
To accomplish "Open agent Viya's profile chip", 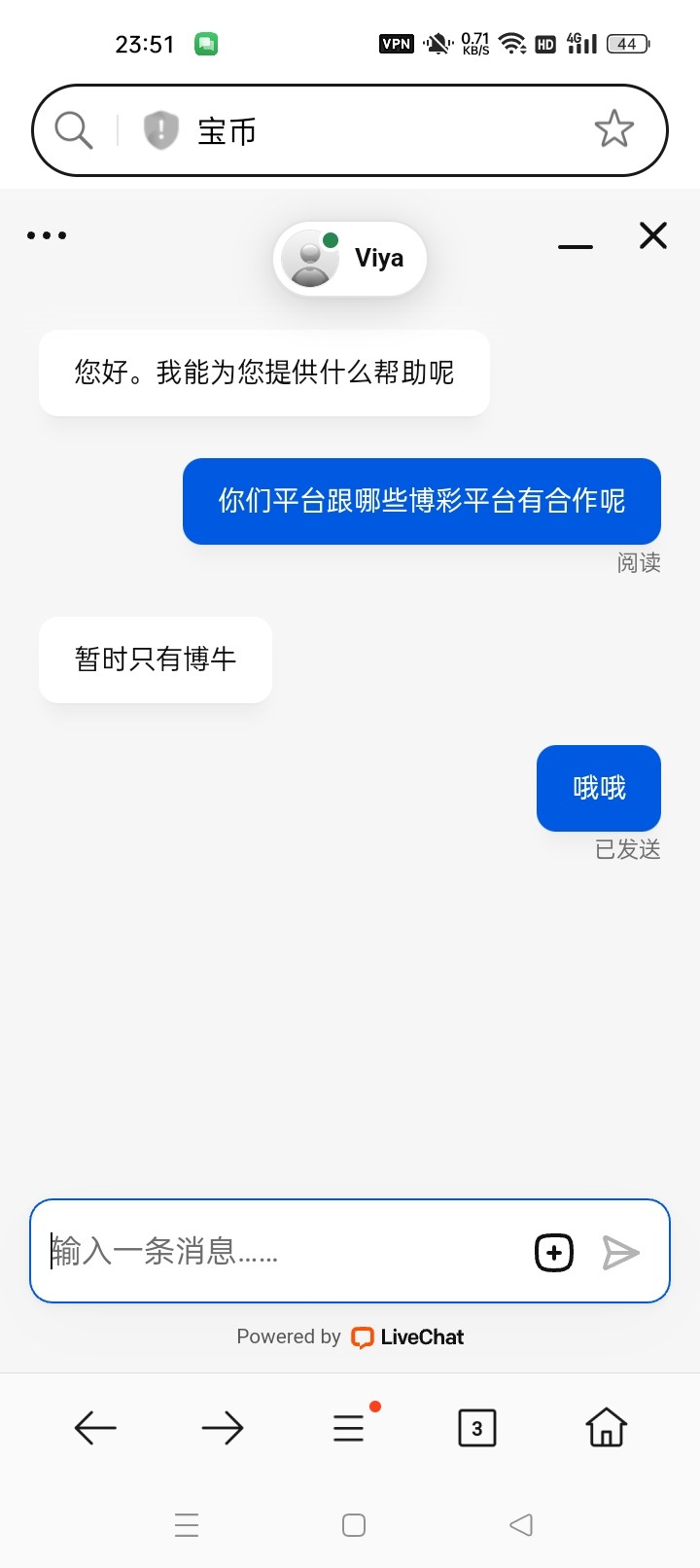I will pyautogui.click(x=350, y=259).
